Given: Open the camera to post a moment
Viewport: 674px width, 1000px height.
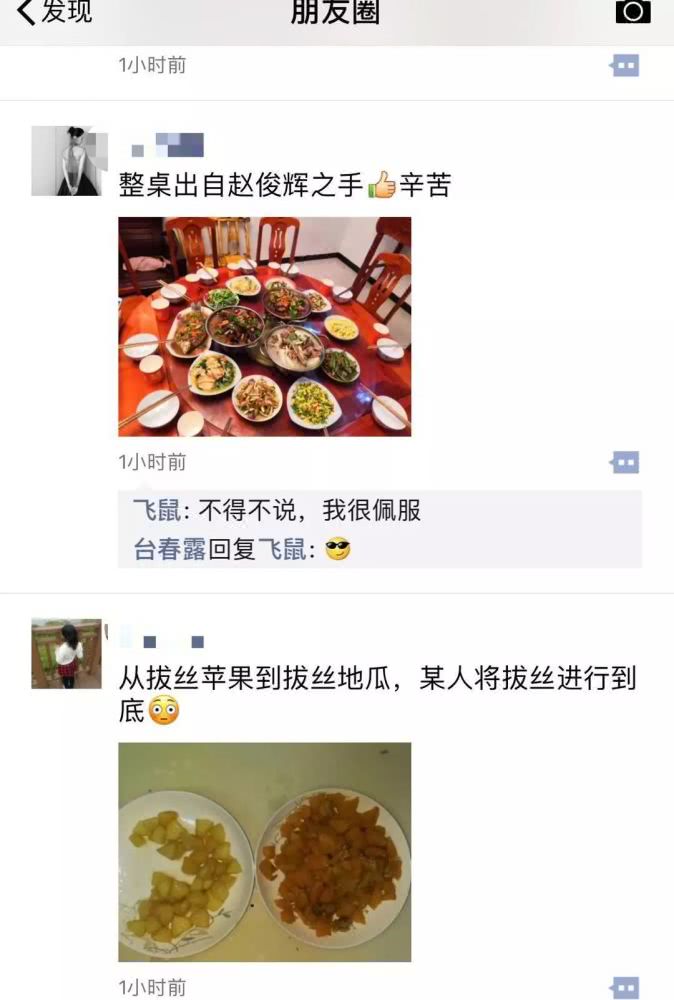Looking at the screenshot, I should (x=632, y=11).
